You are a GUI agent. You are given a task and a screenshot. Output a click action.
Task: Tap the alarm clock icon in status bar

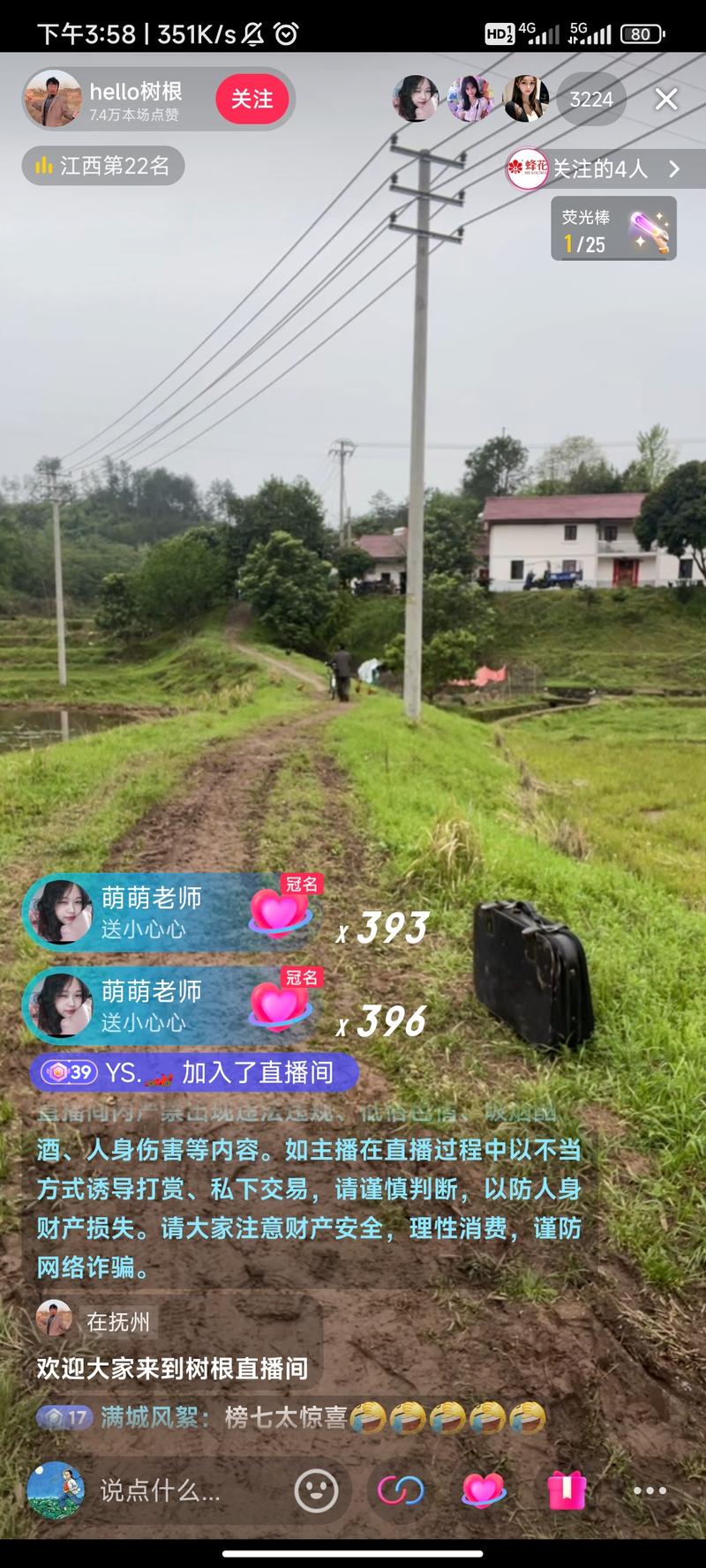click(284, 32)
